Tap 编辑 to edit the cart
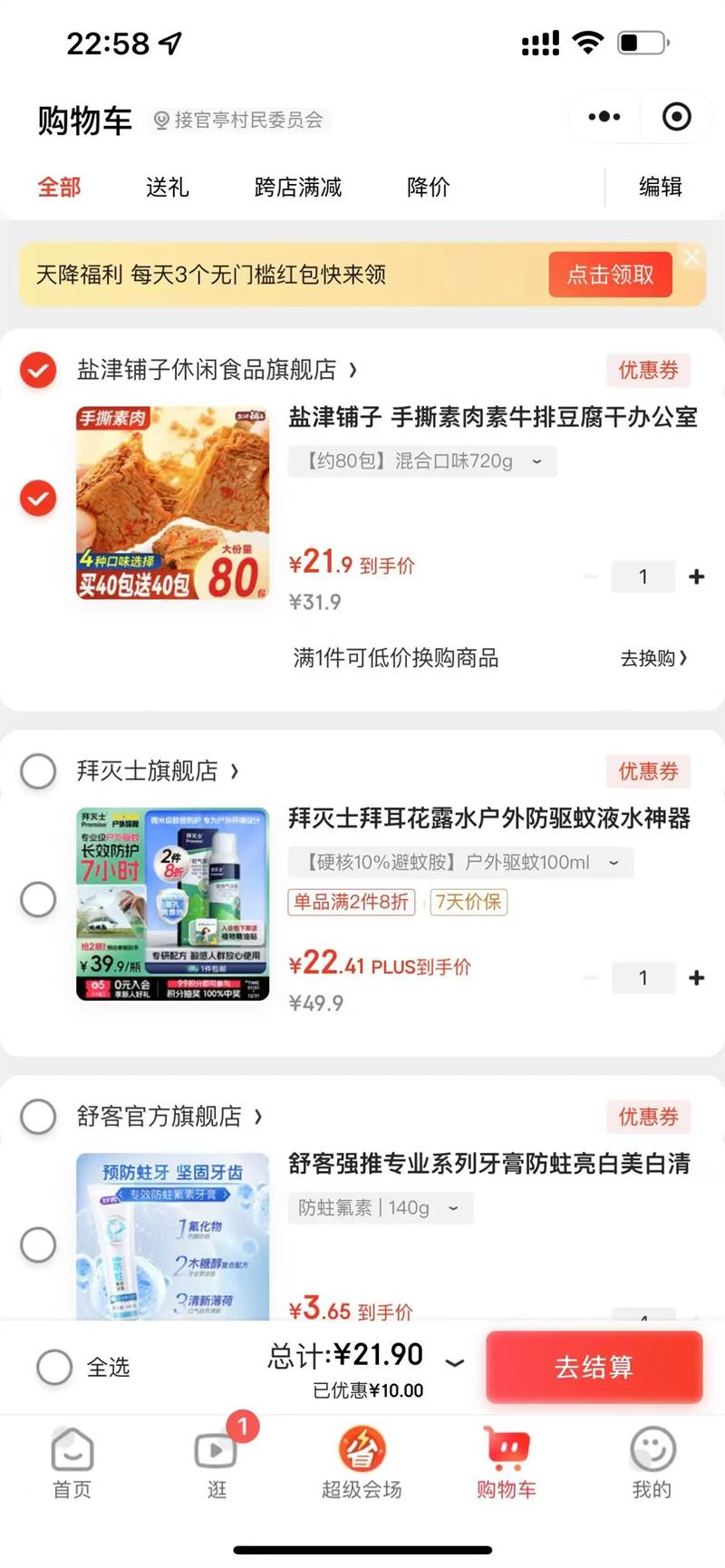 click(660, 187)
